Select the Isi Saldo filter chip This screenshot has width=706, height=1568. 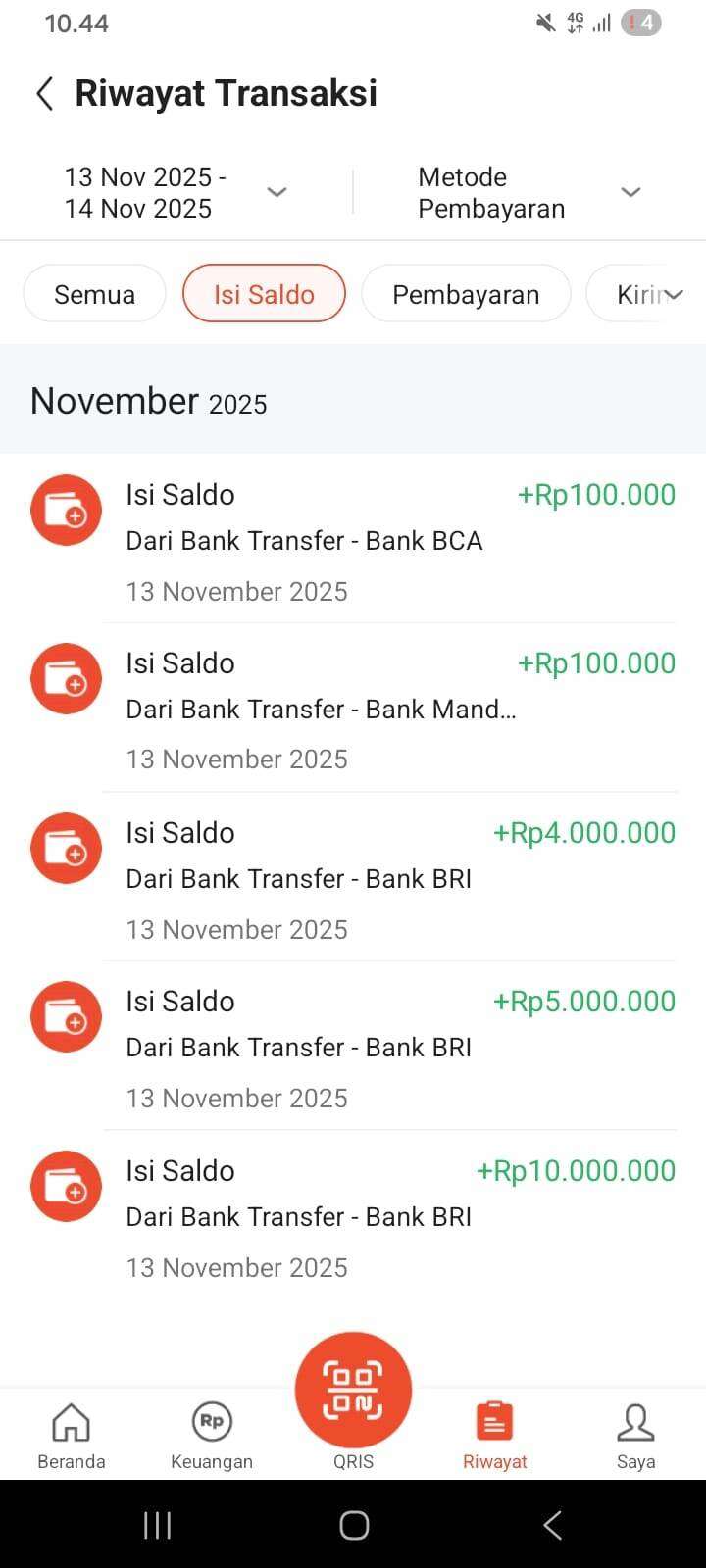click(264, 294)
